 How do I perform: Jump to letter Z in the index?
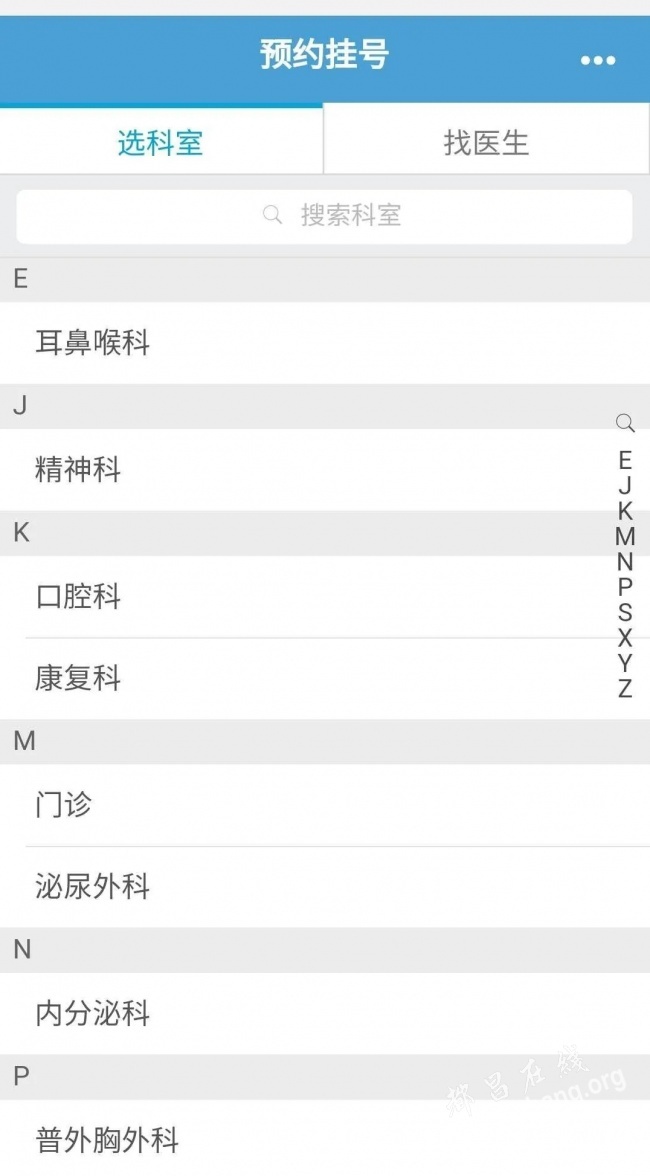[x=625, y=688]
